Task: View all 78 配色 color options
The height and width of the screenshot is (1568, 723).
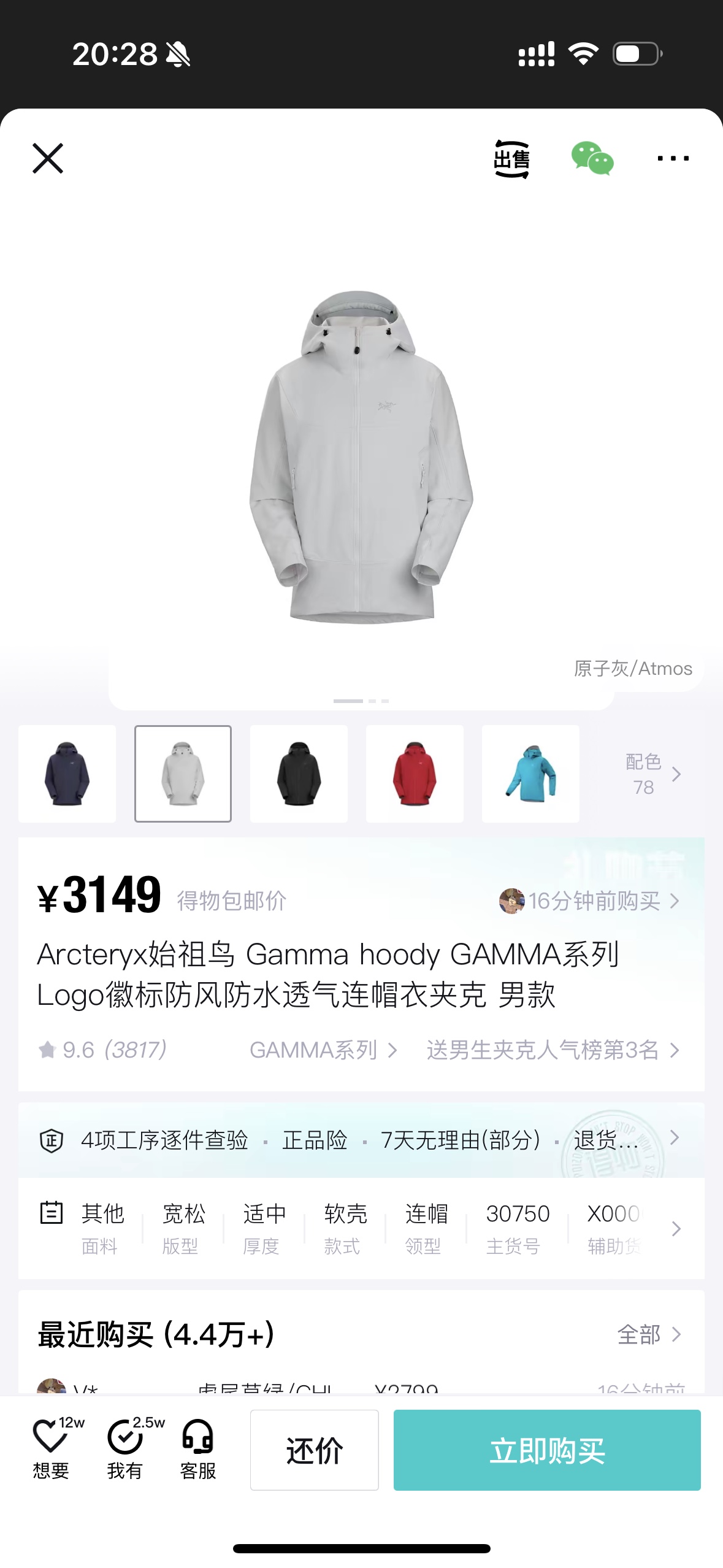Action: pyautogui.click(x=652, y=774)
